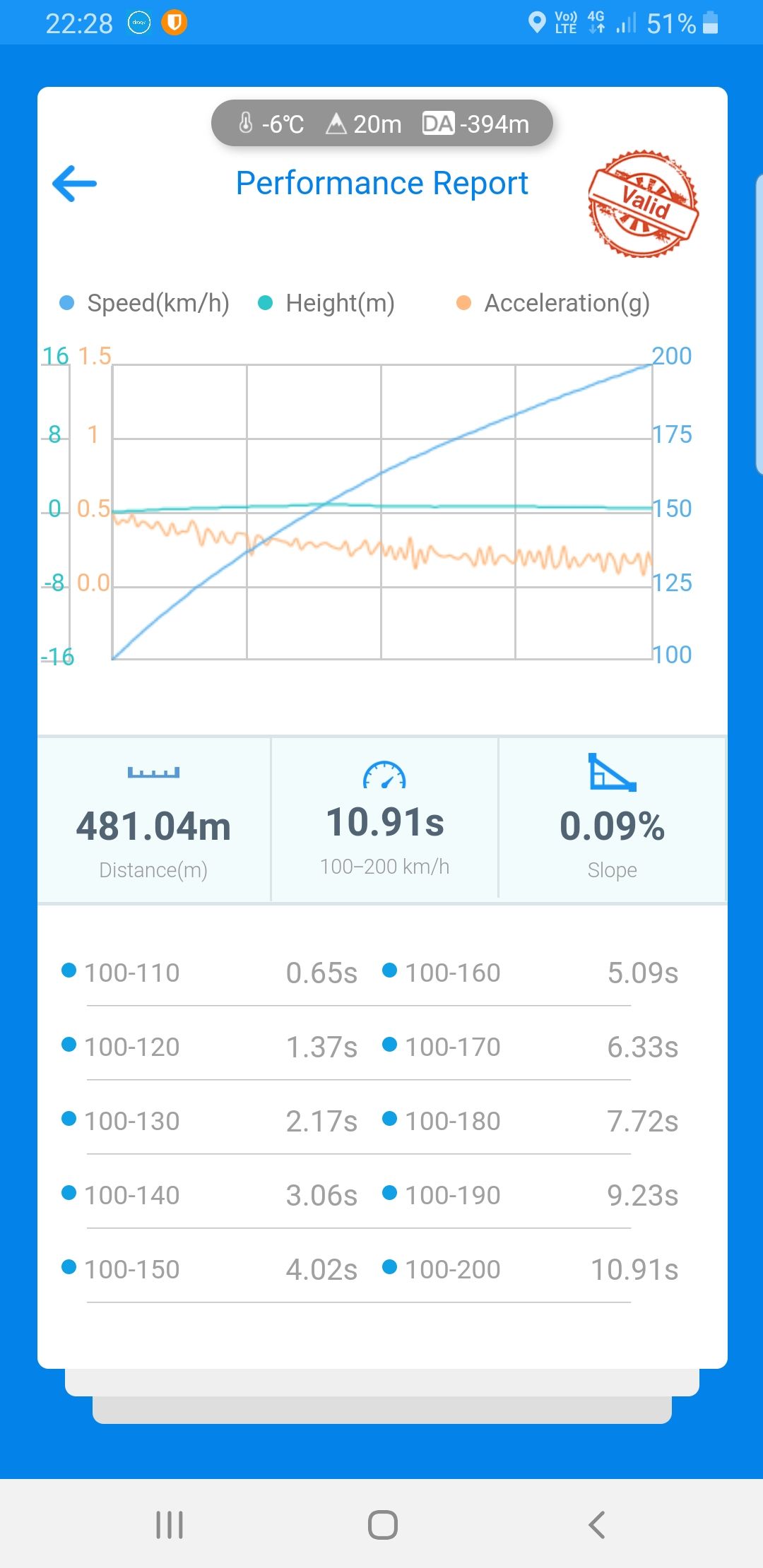763x1568 pixels.
Task: Toggle the Speed(km/h) chart legend
Action: click(145, 303)
